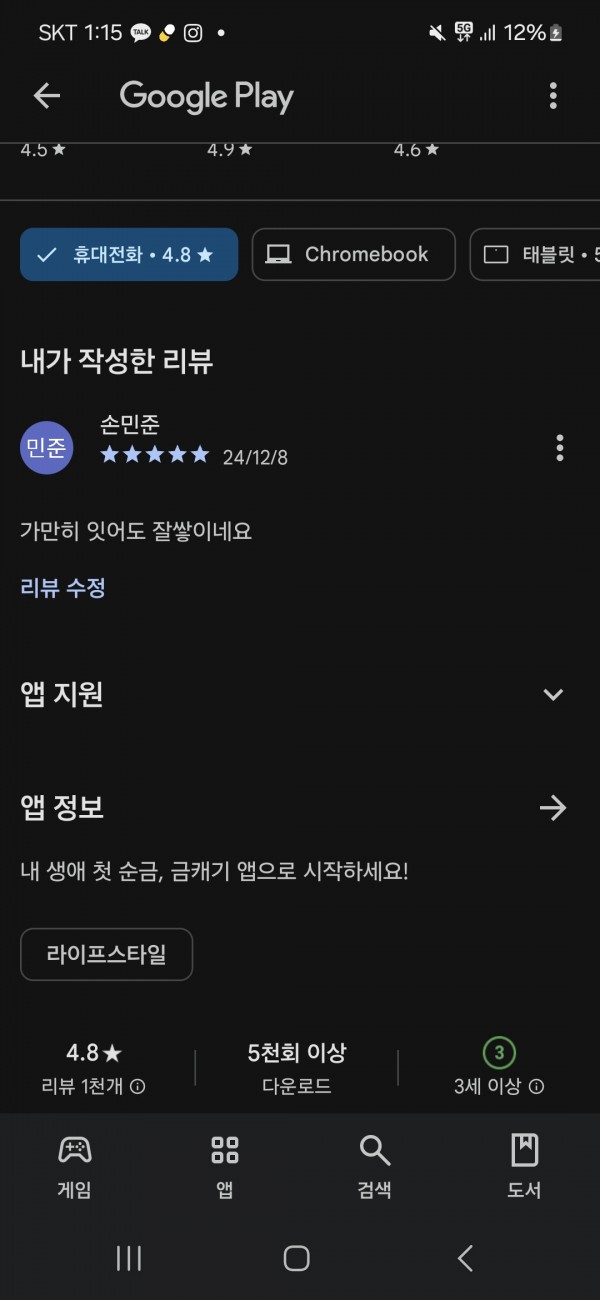Switch to the 검색 tab

click(375, 1166)
